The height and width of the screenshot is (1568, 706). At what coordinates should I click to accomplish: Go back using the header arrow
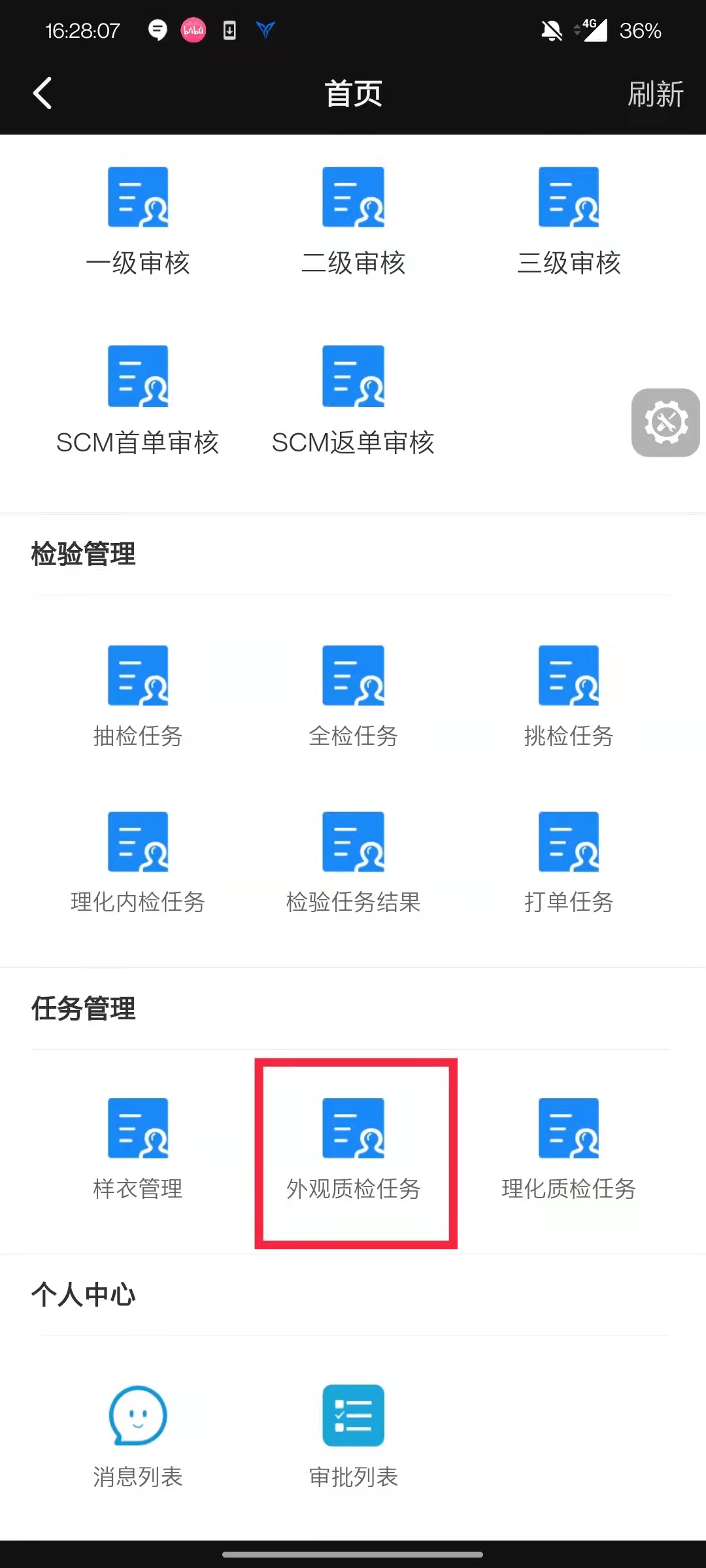coord(42,93)
